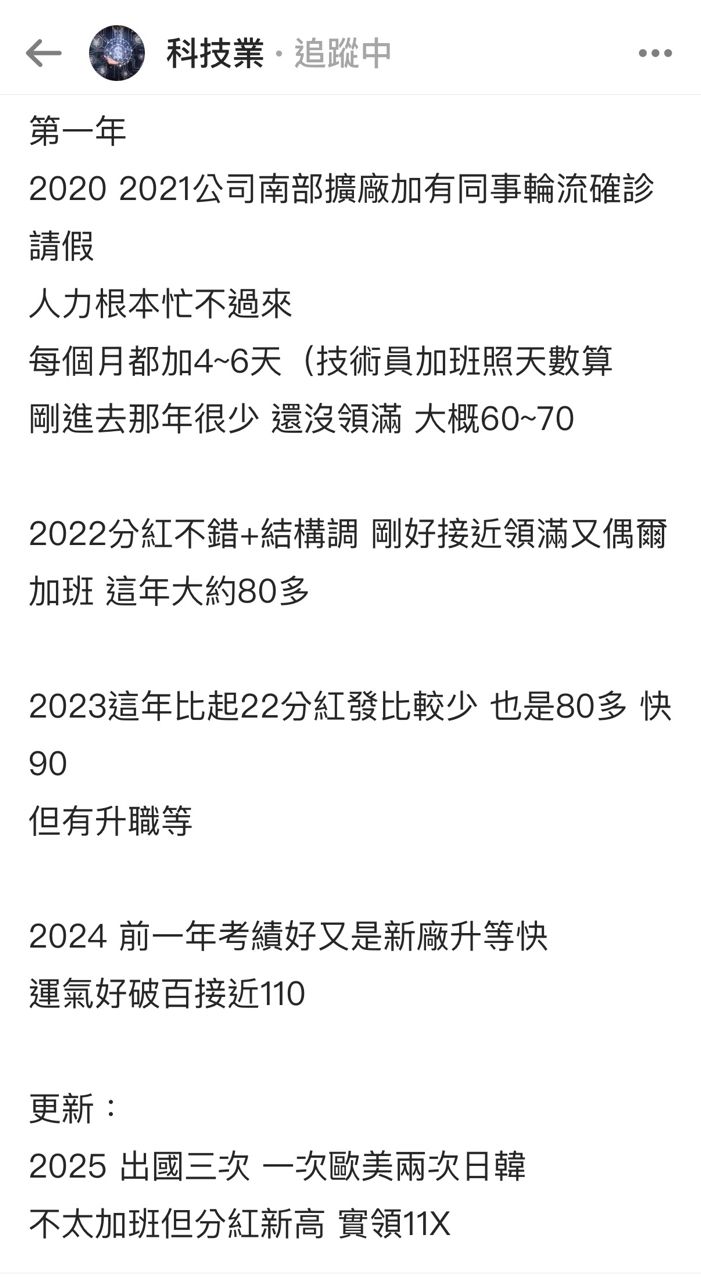The image size is (701, 1280).
Task: Go back using the arrow icon
Action: (43, 53)
